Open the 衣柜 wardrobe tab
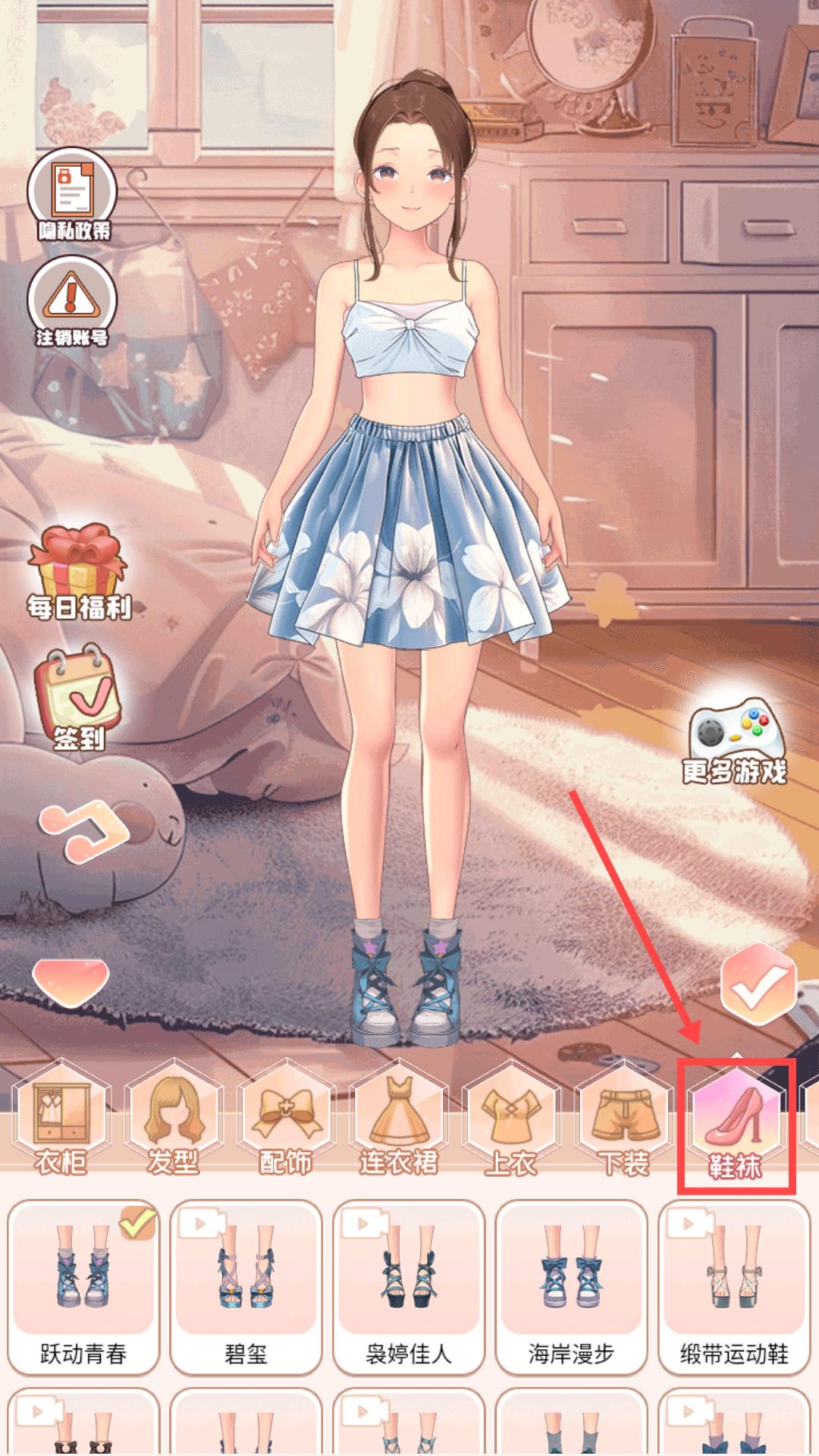Screen dimensions: 819x1456 61,1120
